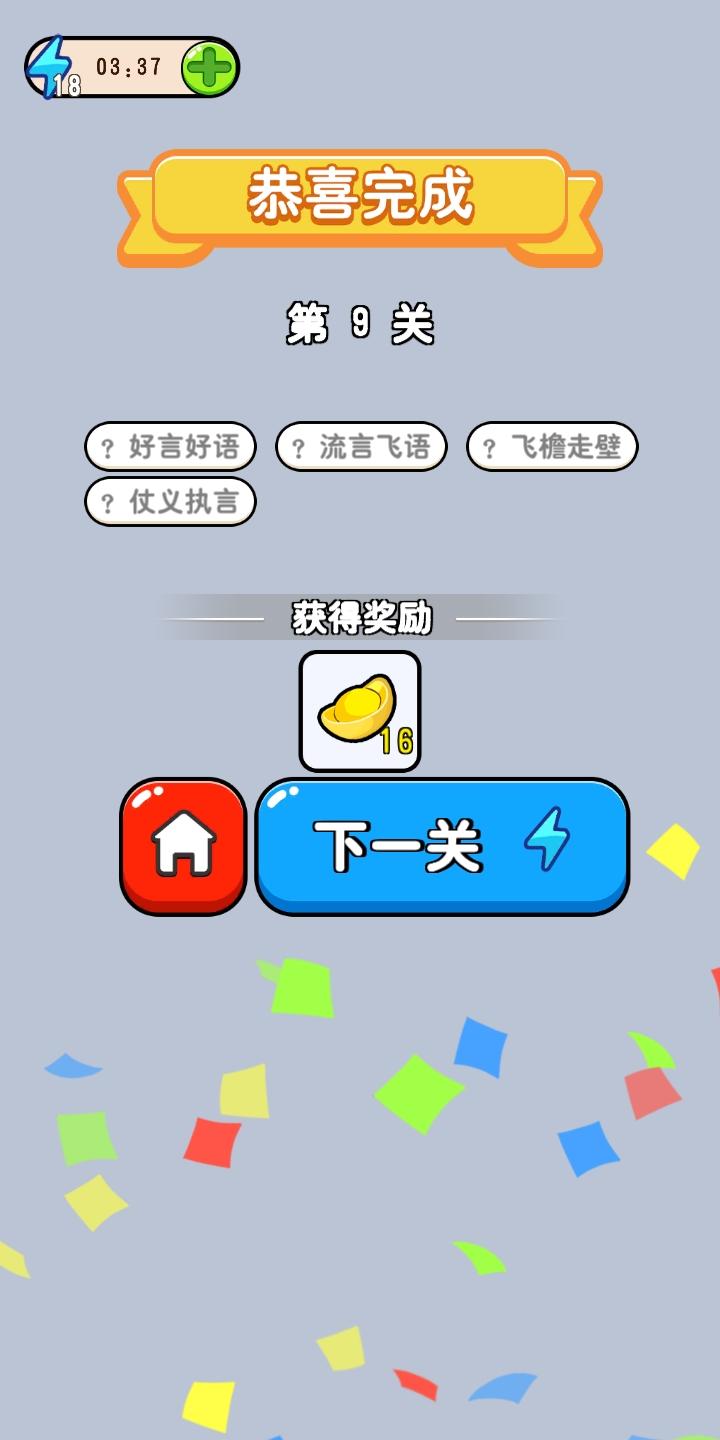Tap the question mark hint on 飞檐走壁
This screenshot has height=1440, width=720.
[487, 447]
